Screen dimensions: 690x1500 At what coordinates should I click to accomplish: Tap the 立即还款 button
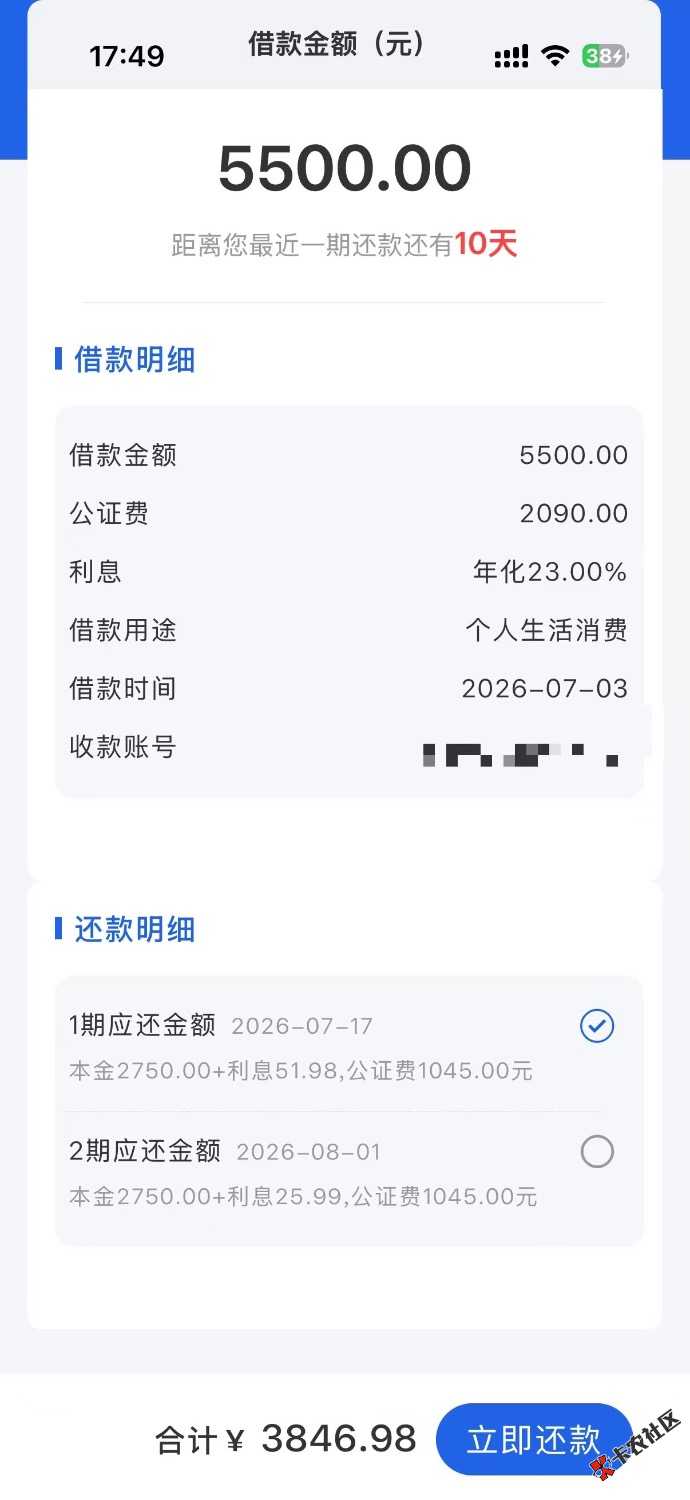pyautogui.click(x=534, y=1439)
